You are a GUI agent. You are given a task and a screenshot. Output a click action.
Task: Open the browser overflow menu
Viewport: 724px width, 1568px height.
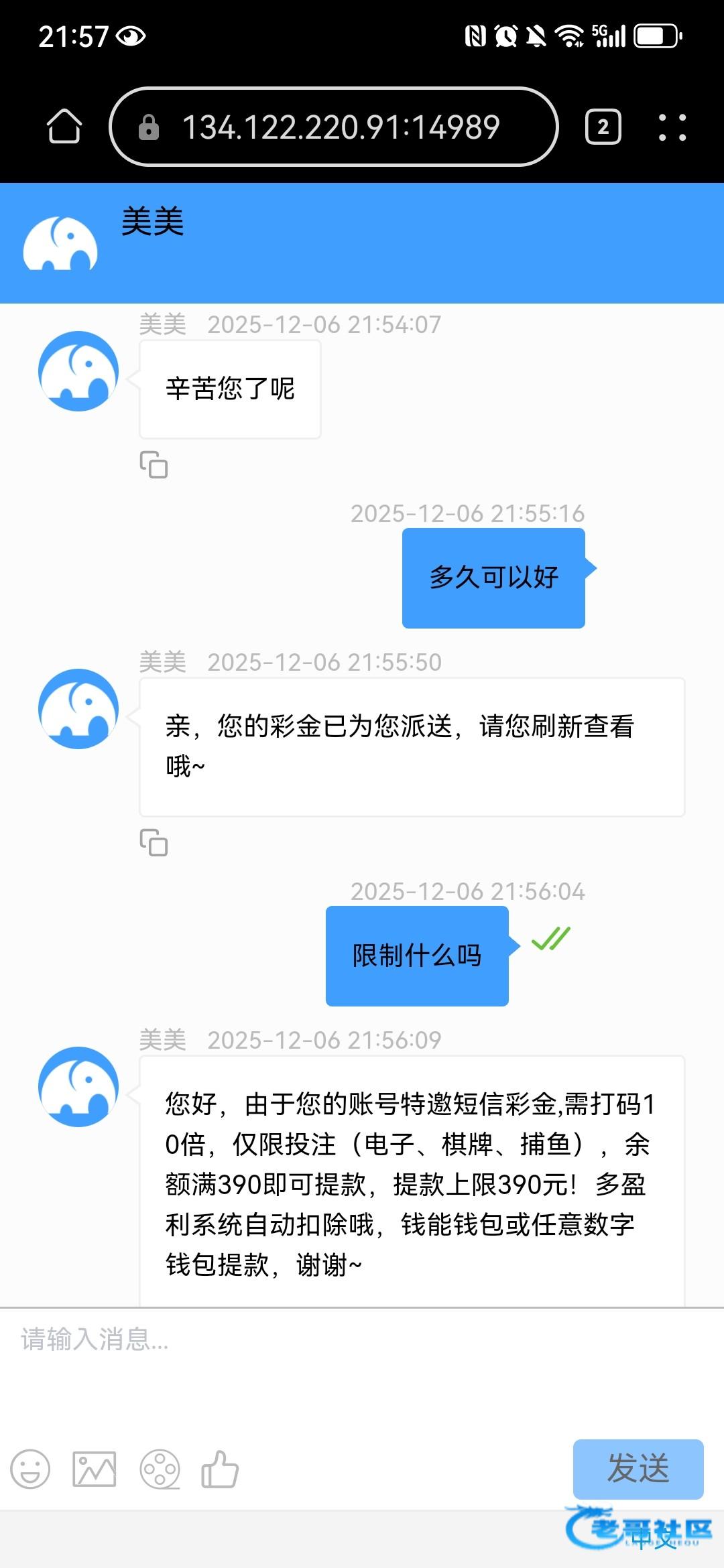672,127
